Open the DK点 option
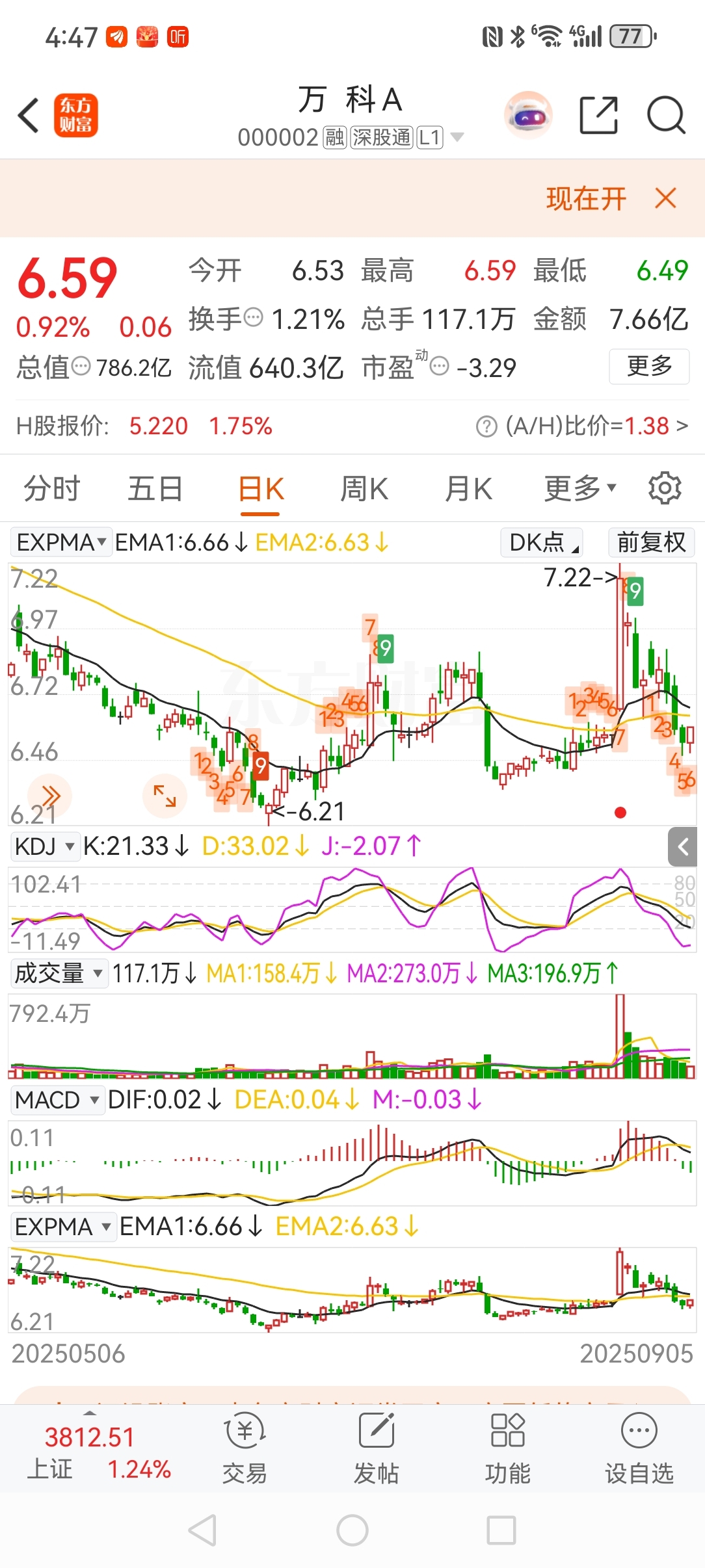Viewport: 705px width, 1568px height. [542, 542]
